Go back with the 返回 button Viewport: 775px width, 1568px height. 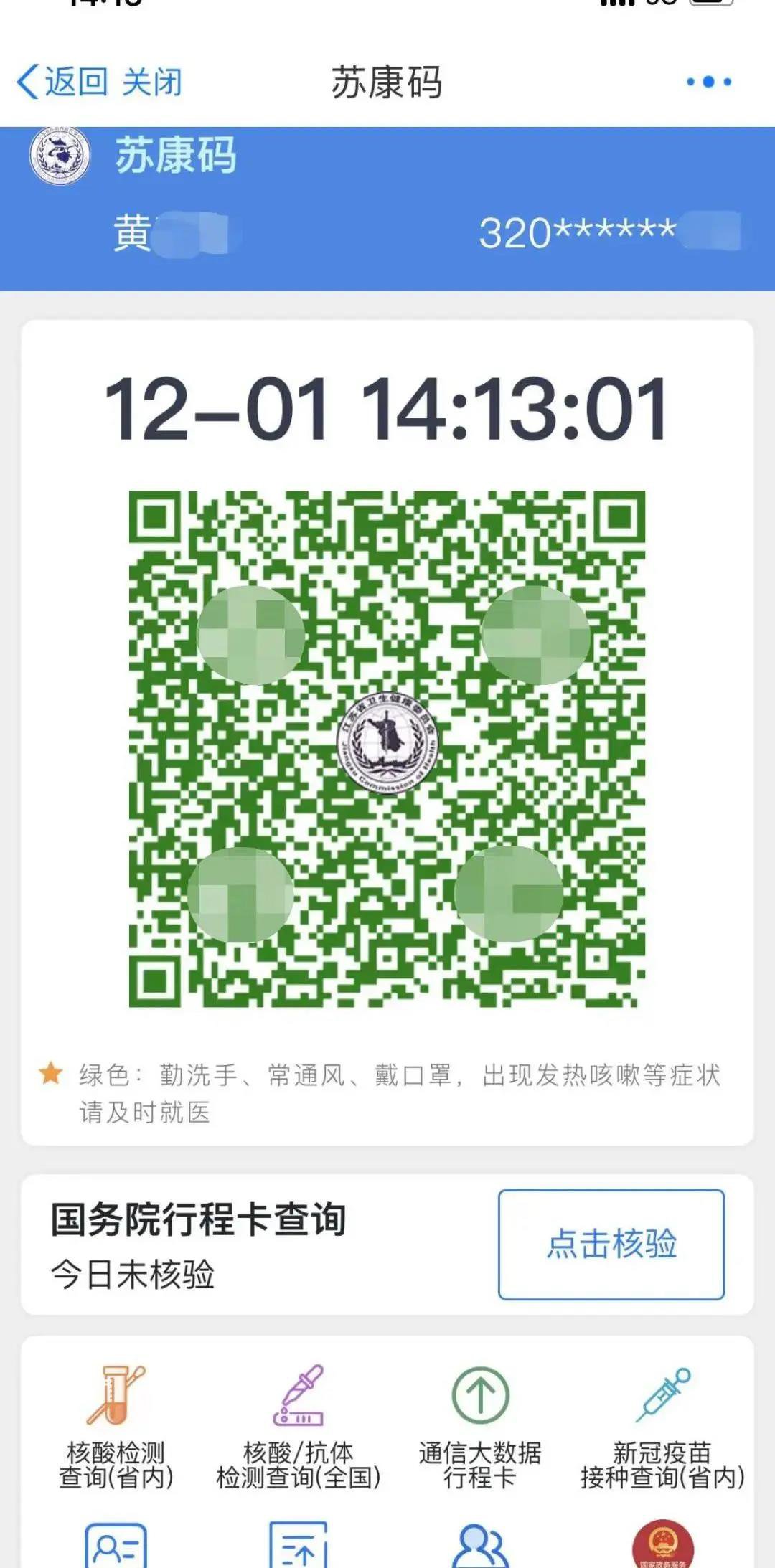[x=63, y=82]
